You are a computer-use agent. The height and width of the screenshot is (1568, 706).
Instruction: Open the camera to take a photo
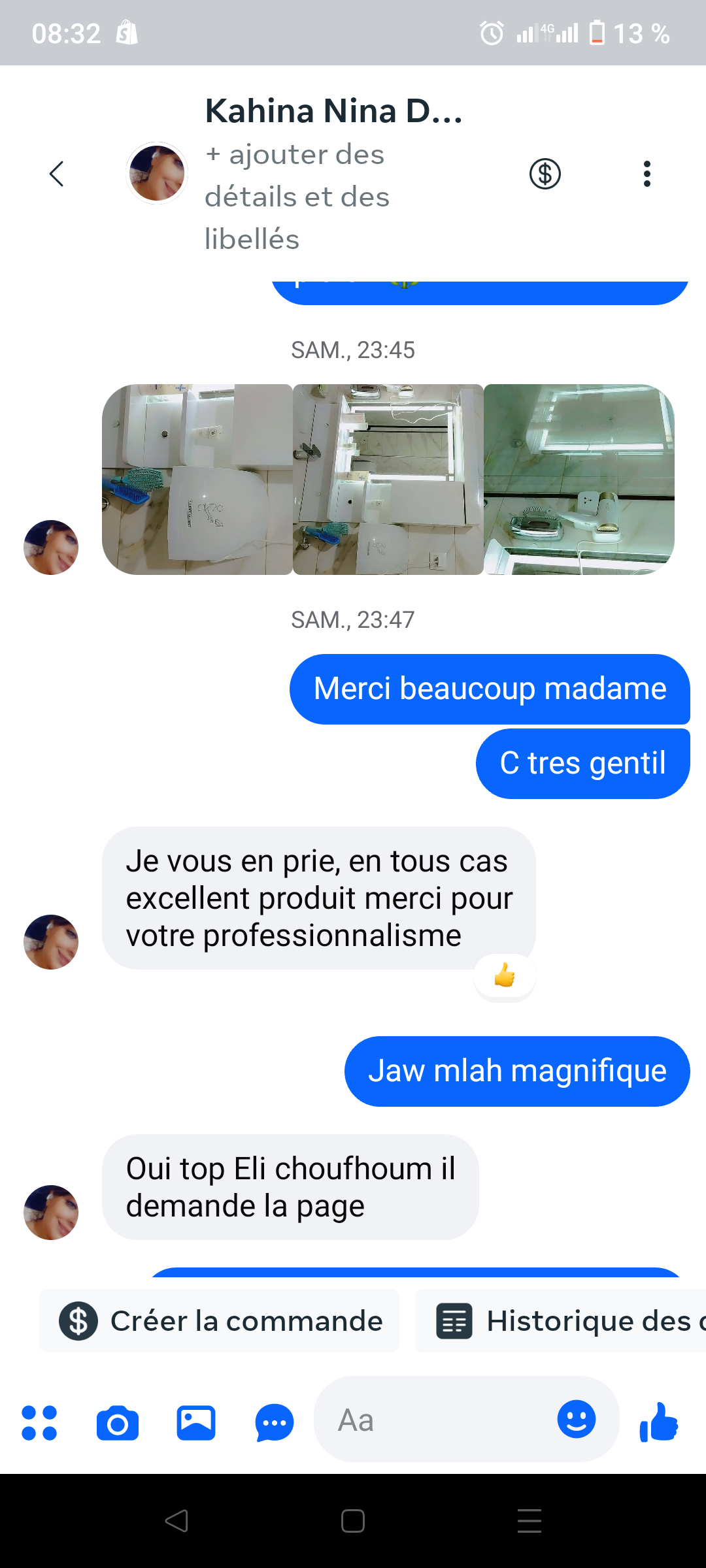pos(118,1419)
